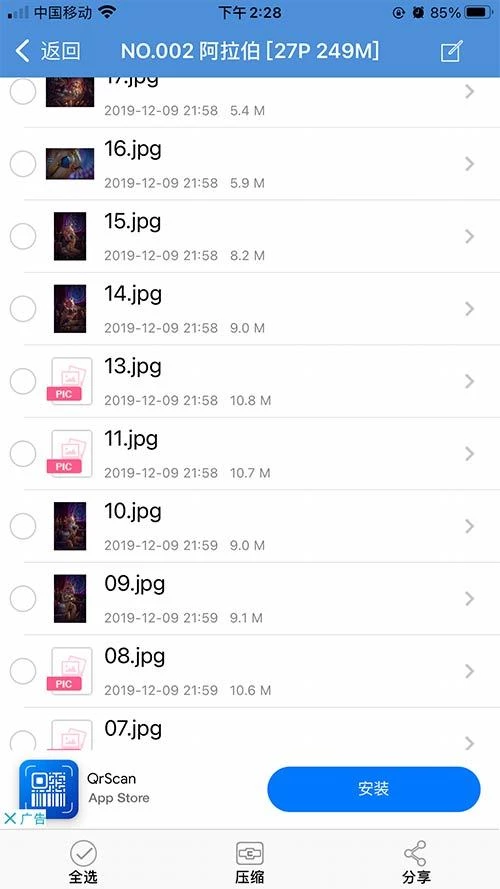Viewport: 500px width, 889px height.
Task: Tick the circle next to 14.jpg
Action: coord(23,309)
